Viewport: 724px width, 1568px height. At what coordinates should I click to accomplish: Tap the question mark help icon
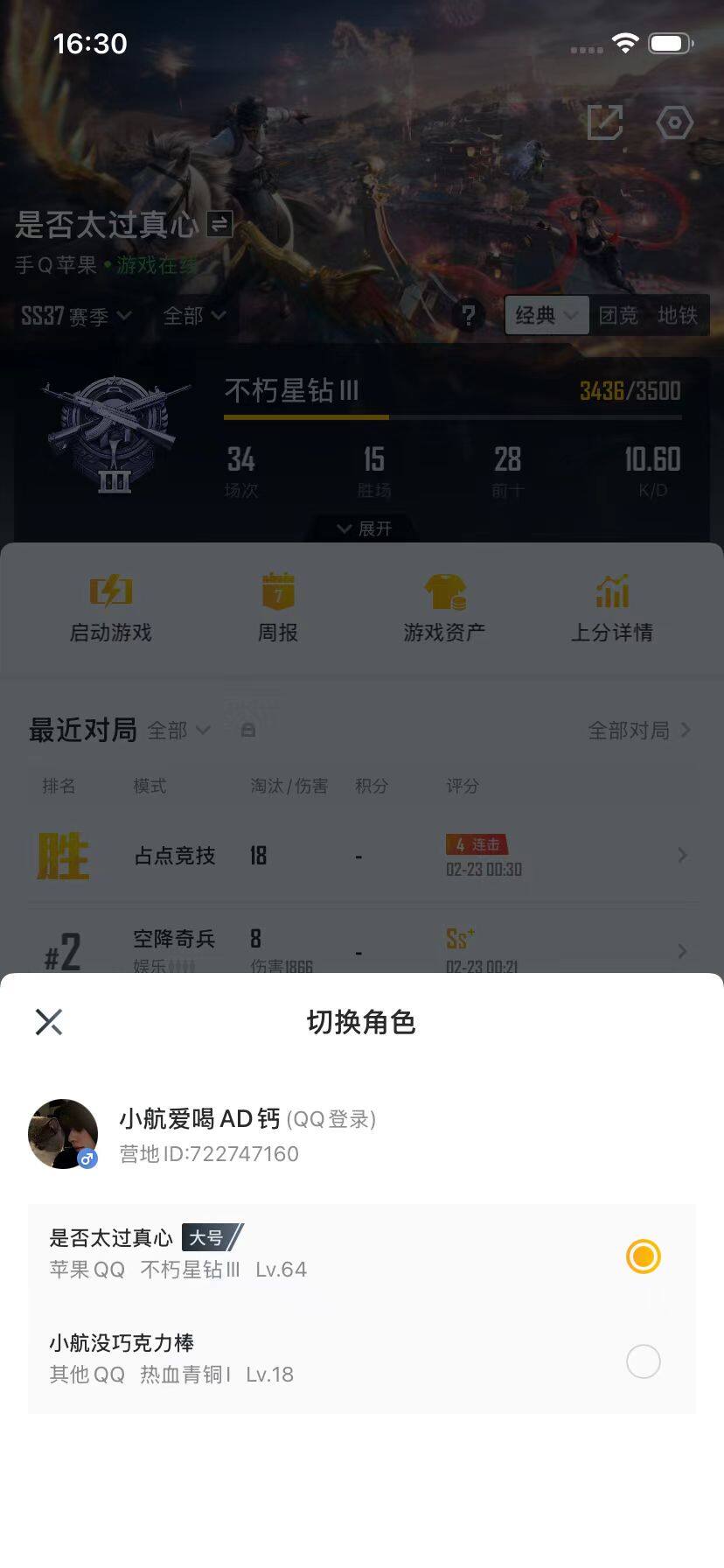469,316
